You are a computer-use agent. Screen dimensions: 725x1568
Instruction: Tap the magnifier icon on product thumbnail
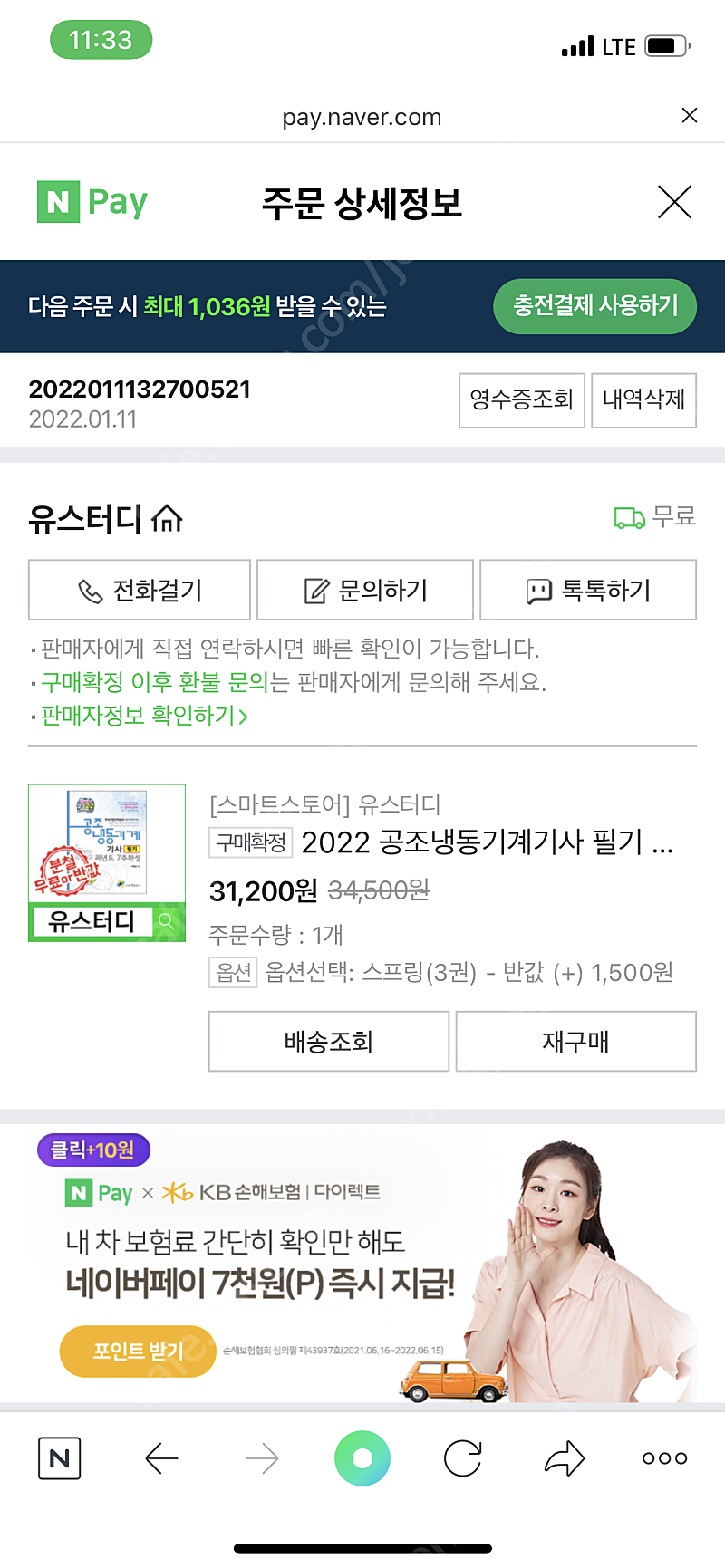(165, 921)
